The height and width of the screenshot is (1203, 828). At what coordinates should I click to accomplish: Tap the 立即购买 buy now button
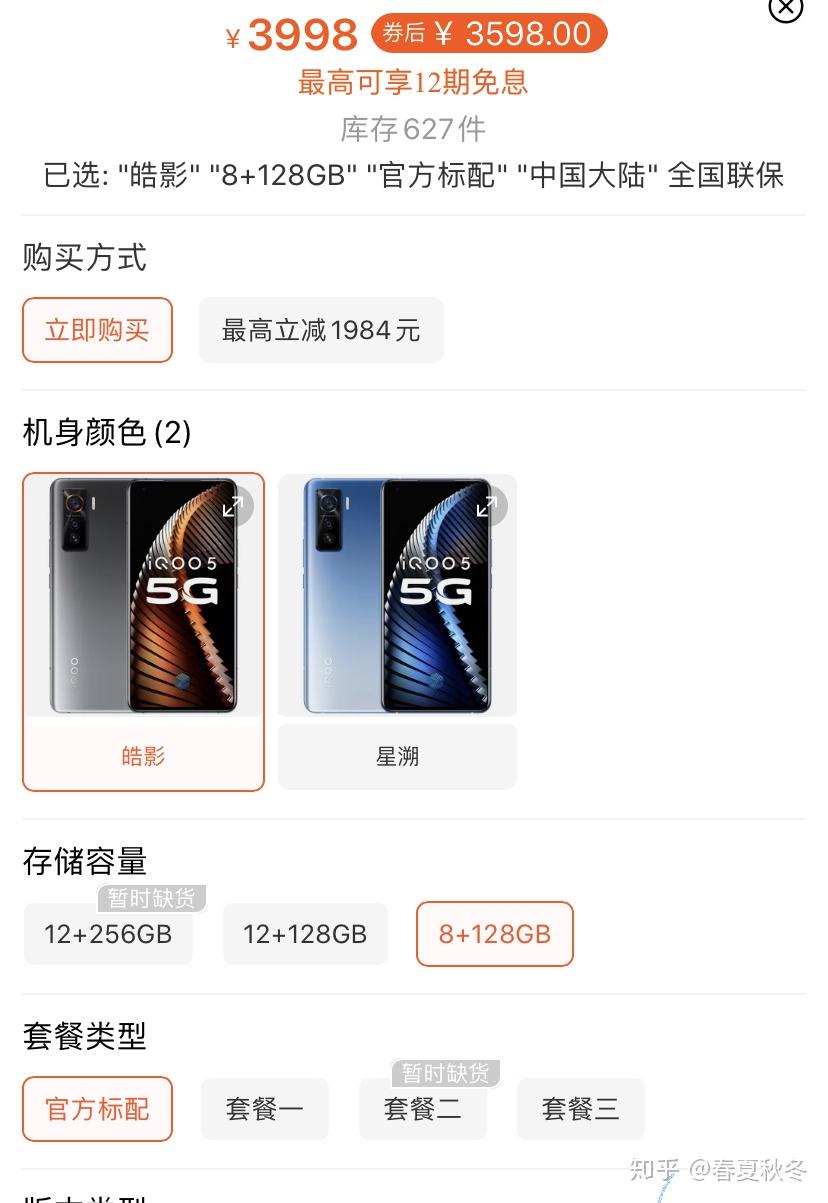point(97,330)
